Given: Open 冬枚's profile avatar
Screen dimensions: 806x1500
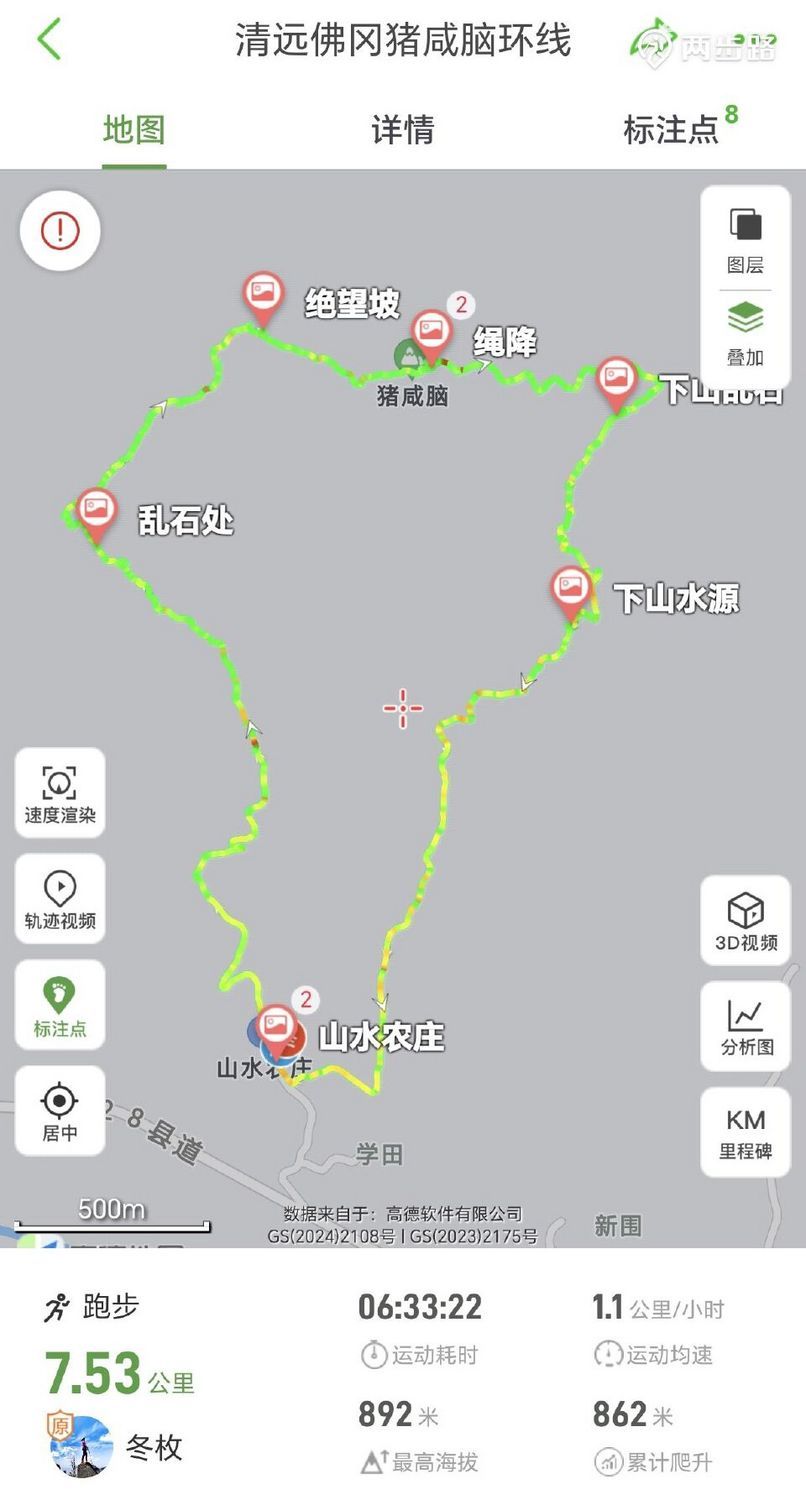Looking at the screenshot, I should (81, 1446).
